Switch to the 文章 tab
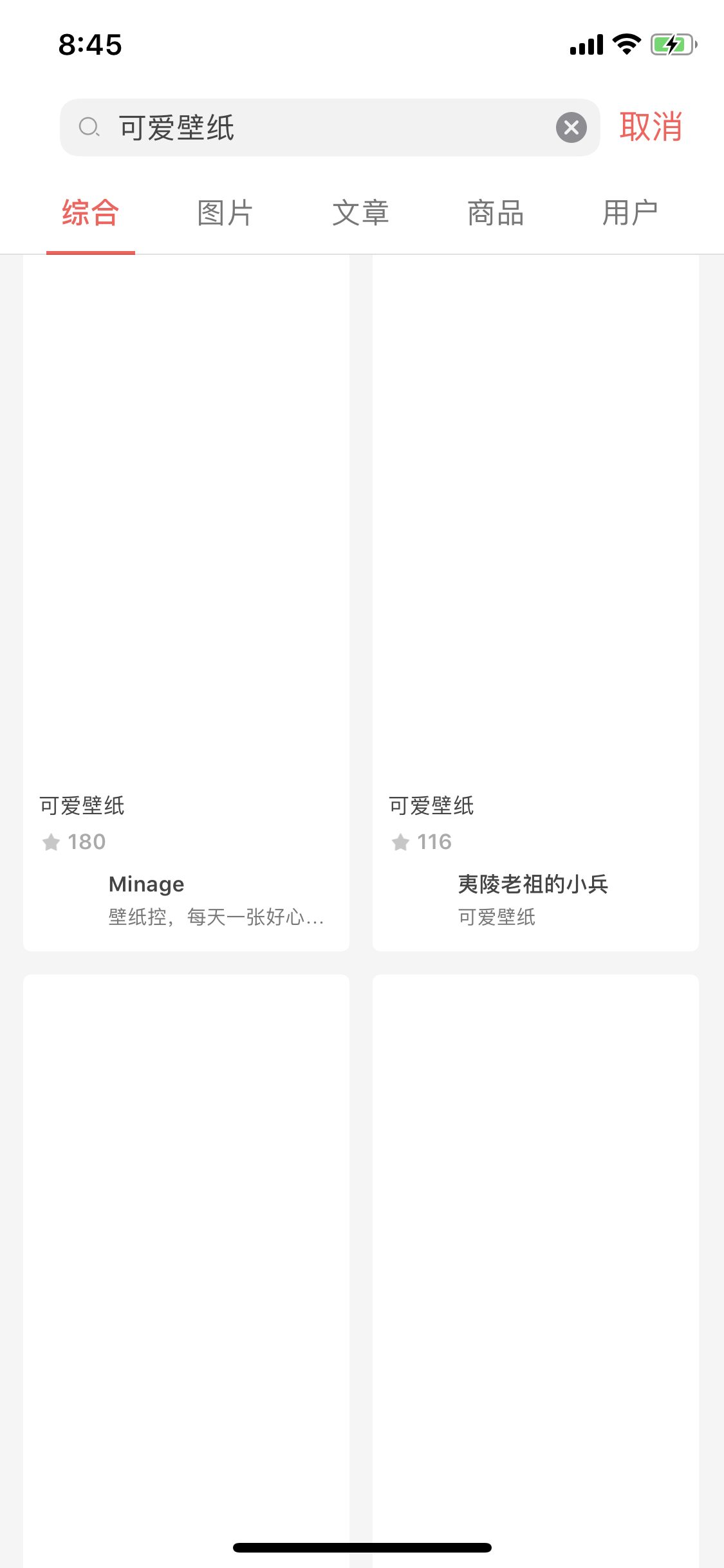Screen dimensions: 724x1568 coord(360,213)
